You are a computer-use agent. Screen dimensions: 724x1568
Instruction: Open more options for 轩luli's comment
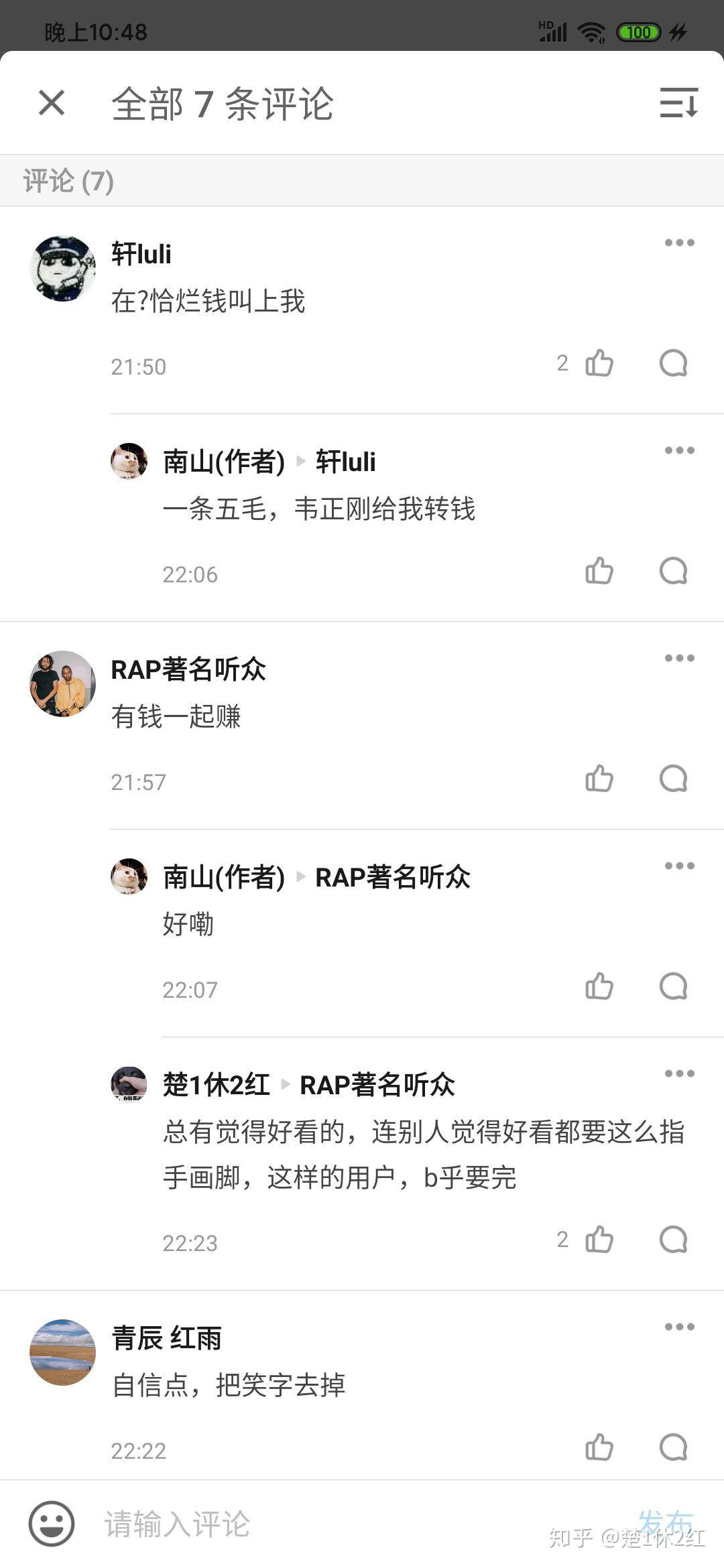point(679,243)
